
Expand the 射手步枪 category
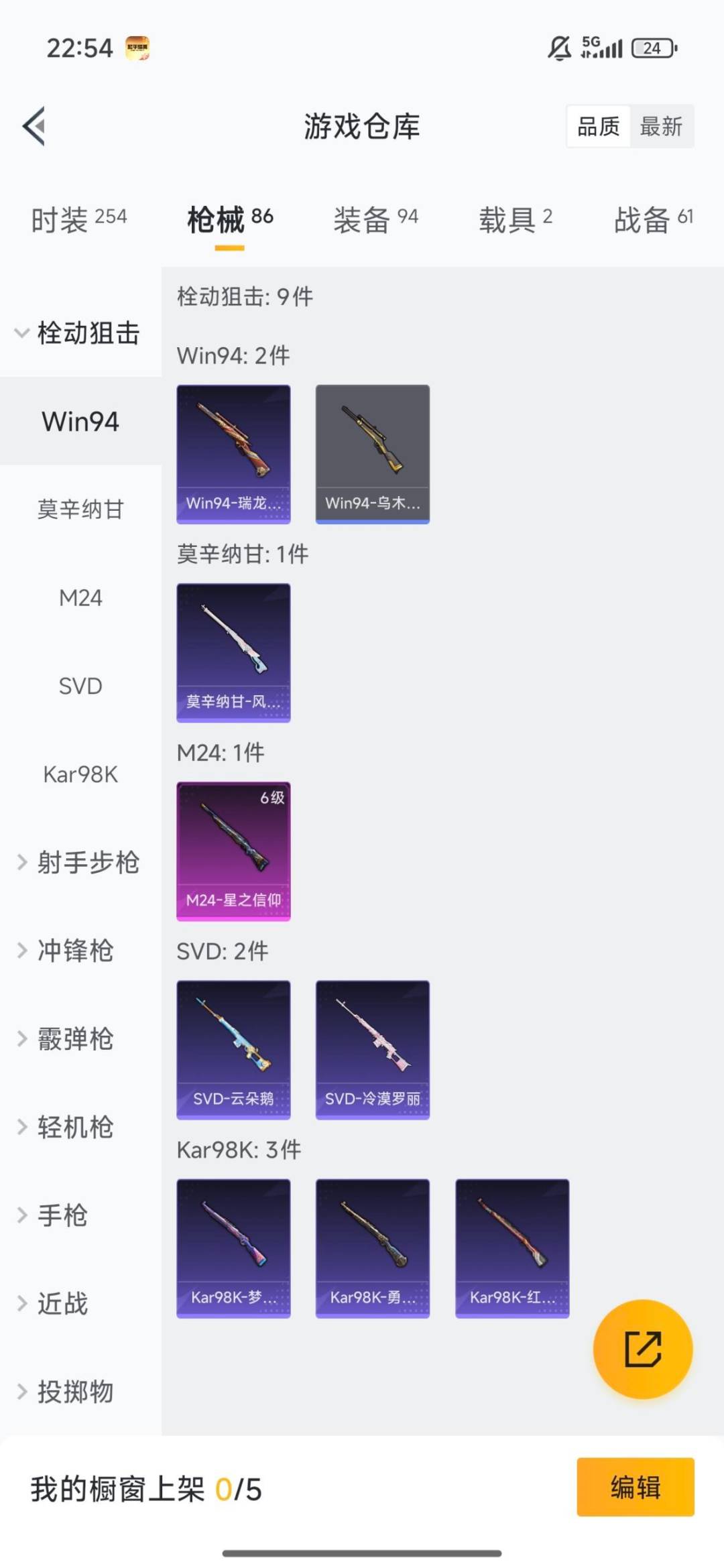pyautogui.click(x=80, y=862)
